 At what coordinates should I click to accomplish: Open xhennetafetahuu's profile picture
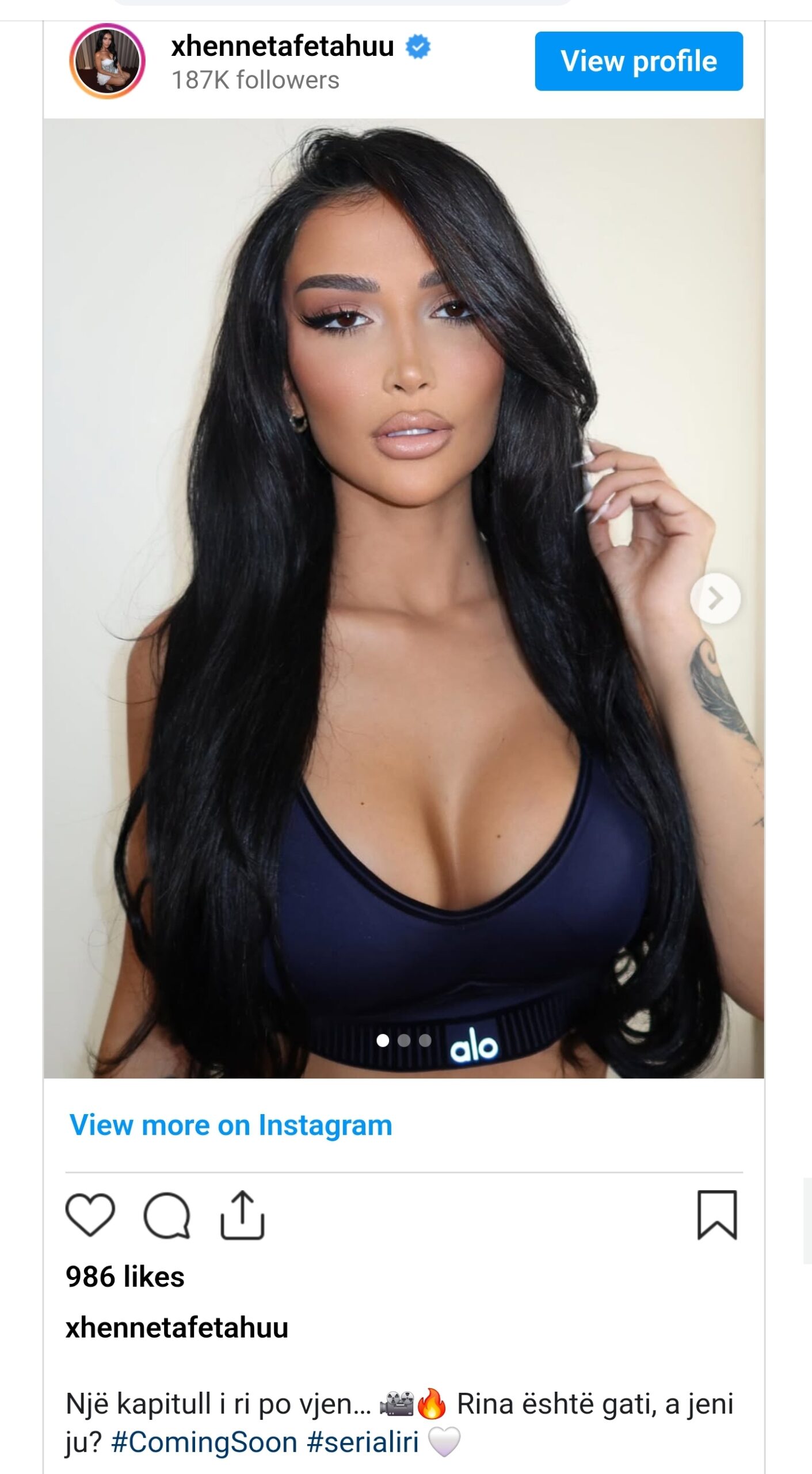point(107,61)
